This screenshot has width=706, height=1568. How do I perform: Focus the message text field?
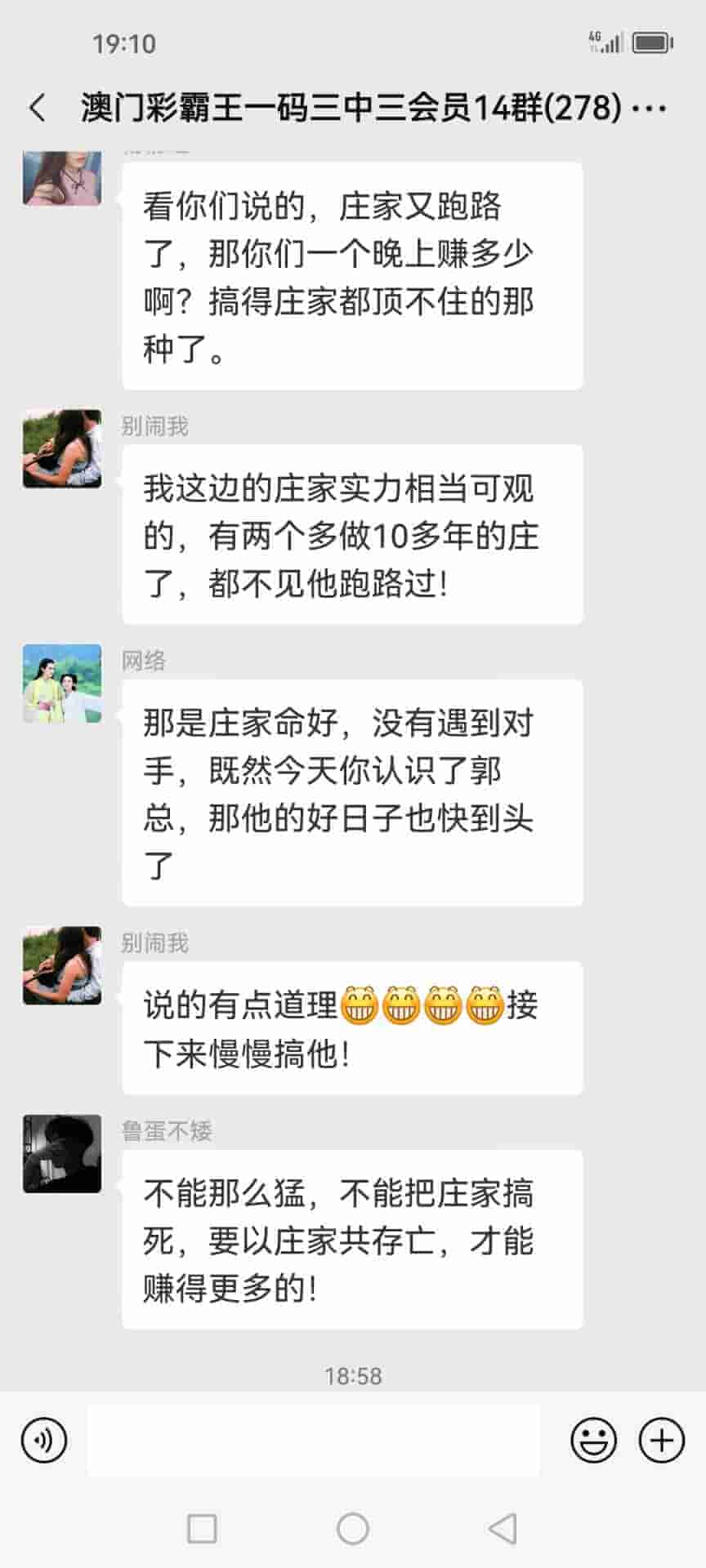coord(313,1440)
